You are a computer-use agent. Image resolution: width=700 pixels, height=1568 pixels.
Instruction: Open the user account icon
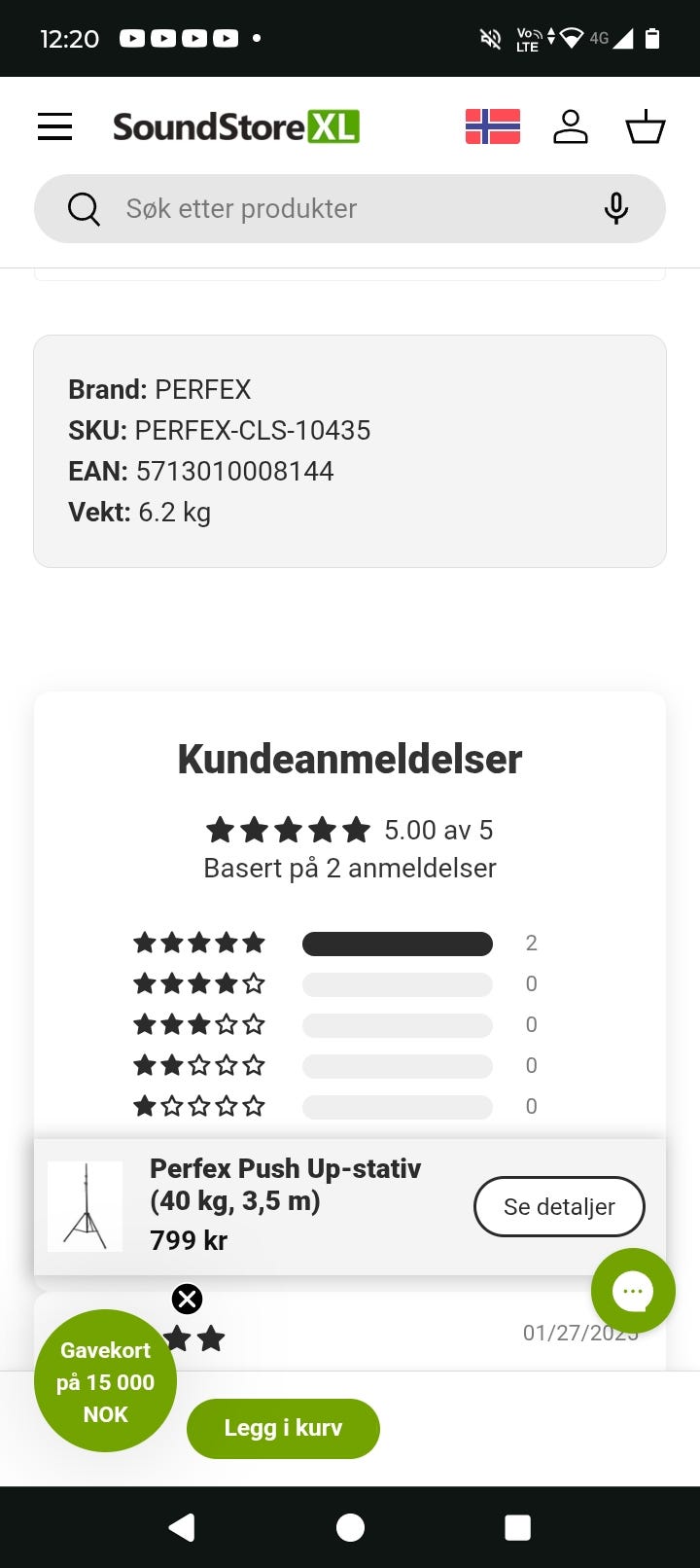coord(572,126)
